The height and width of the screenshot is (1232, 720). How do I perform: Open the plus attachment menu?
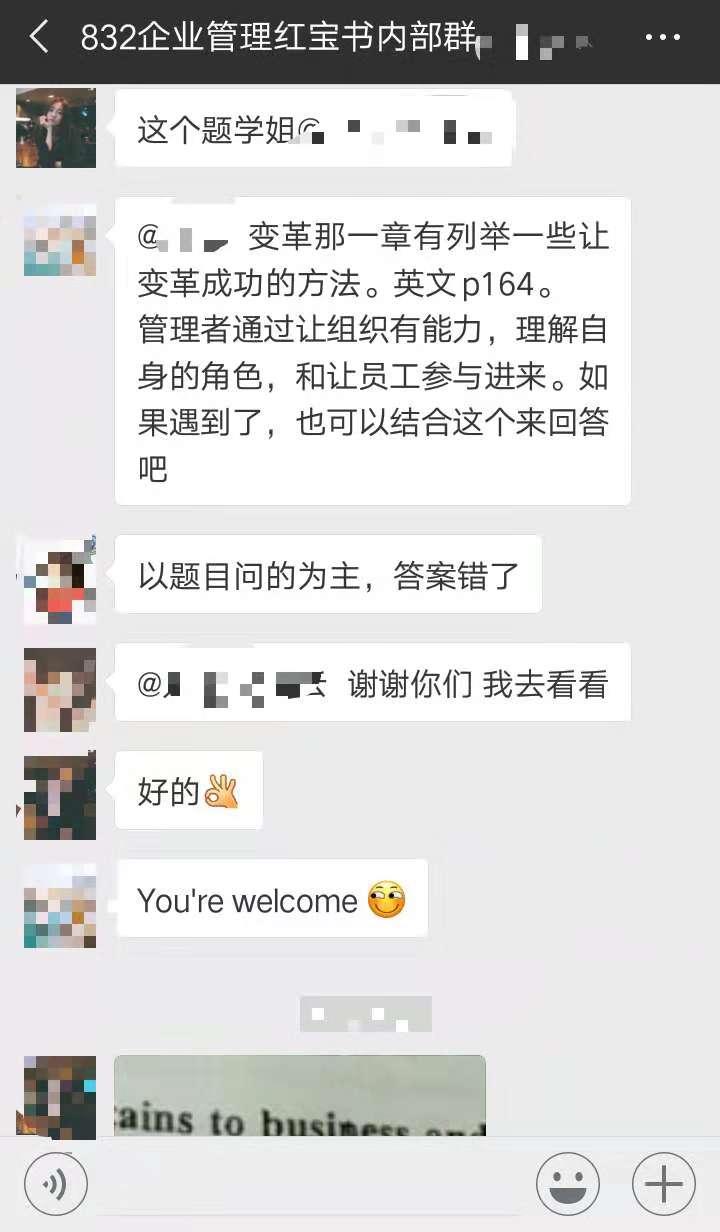pyautogui.click(x=663, y=1184)
